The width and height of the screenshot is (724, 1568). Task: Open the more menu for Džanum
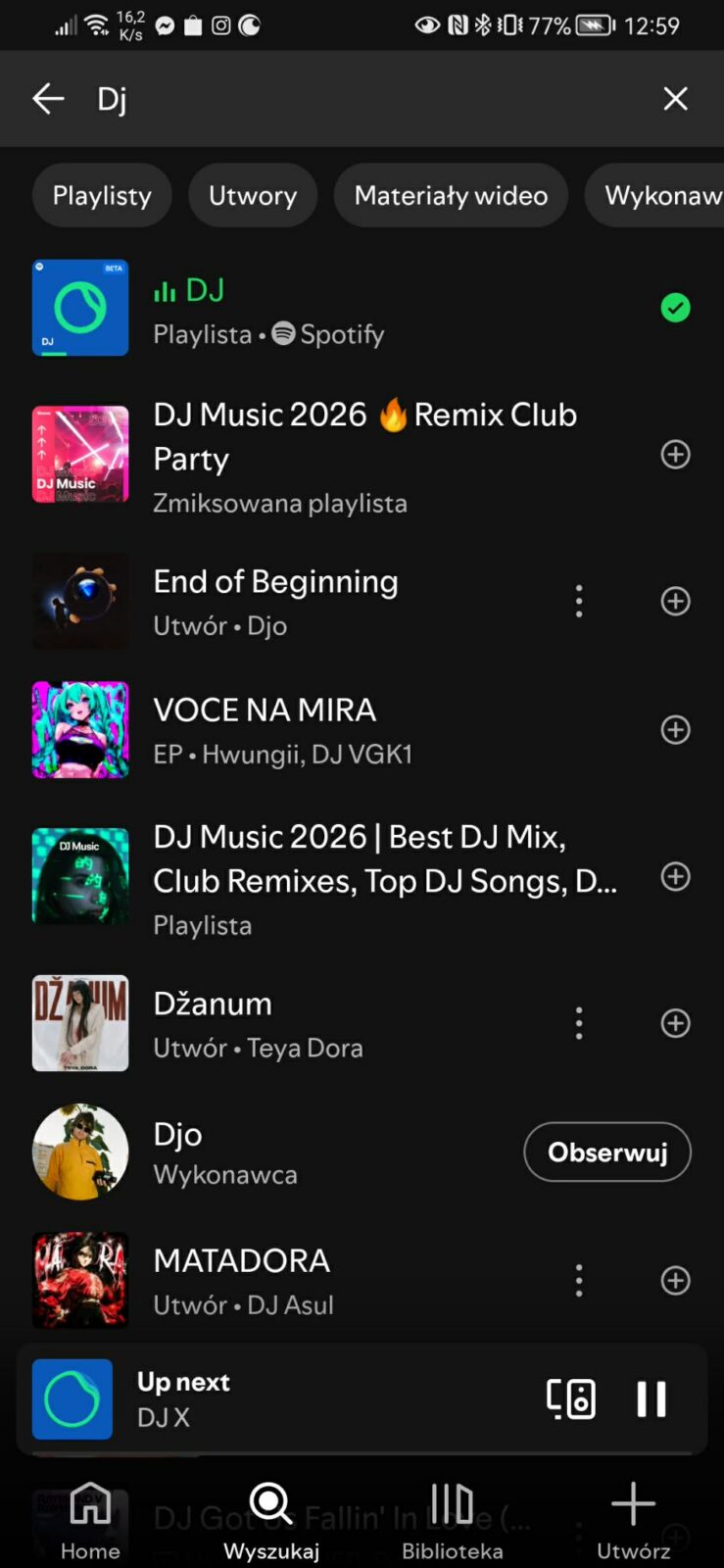click(x=579, y=1023)
